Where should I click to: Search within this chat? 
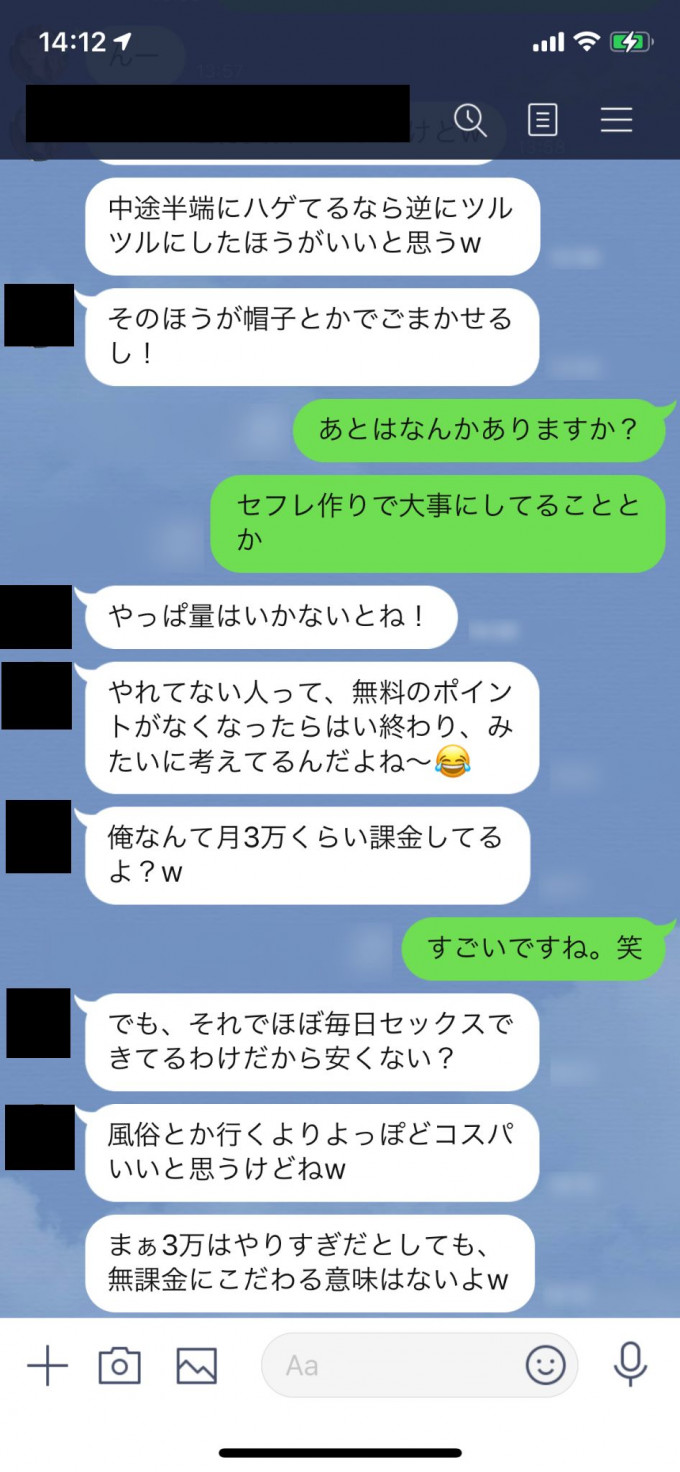click(470, 120)
